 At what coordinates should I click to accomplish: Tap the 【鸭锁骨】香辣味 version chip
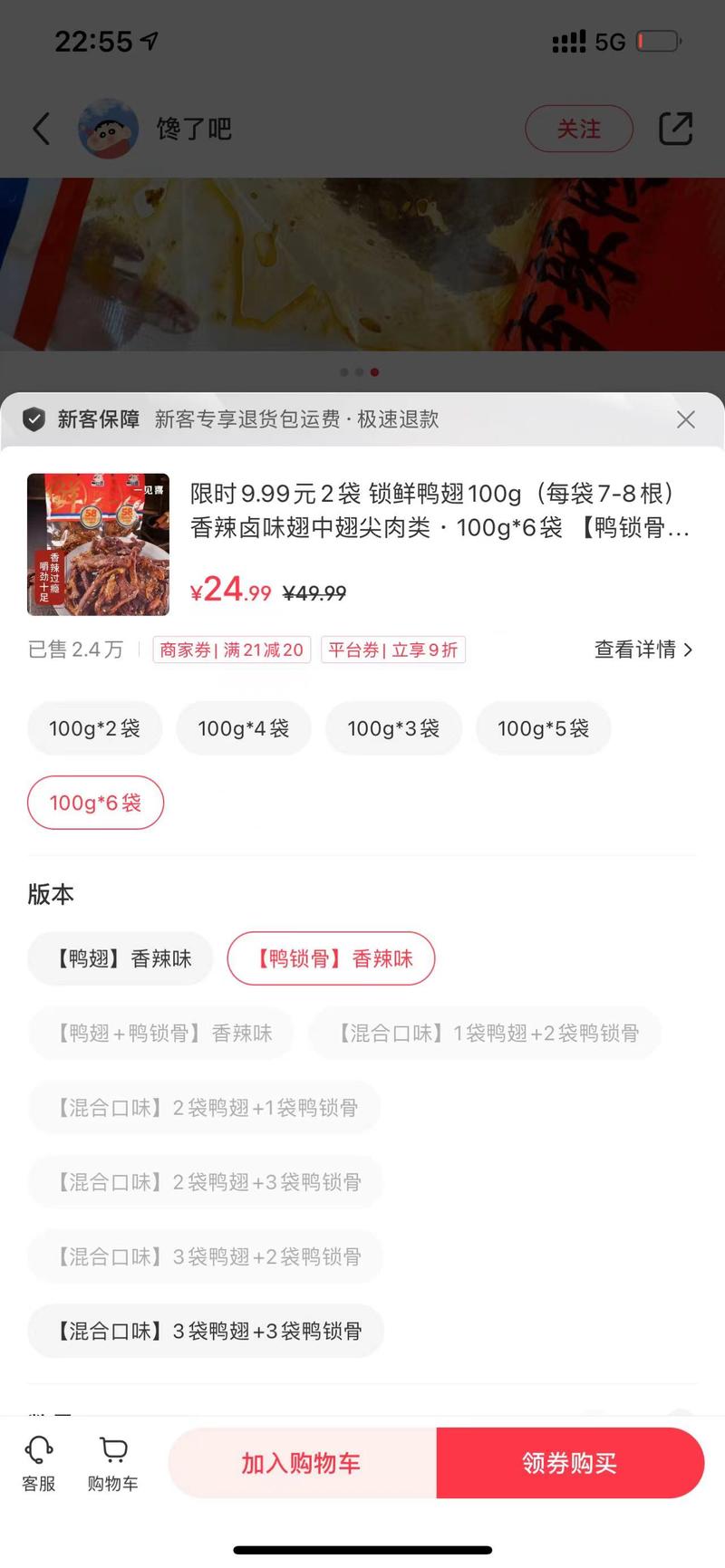(331, 958)
